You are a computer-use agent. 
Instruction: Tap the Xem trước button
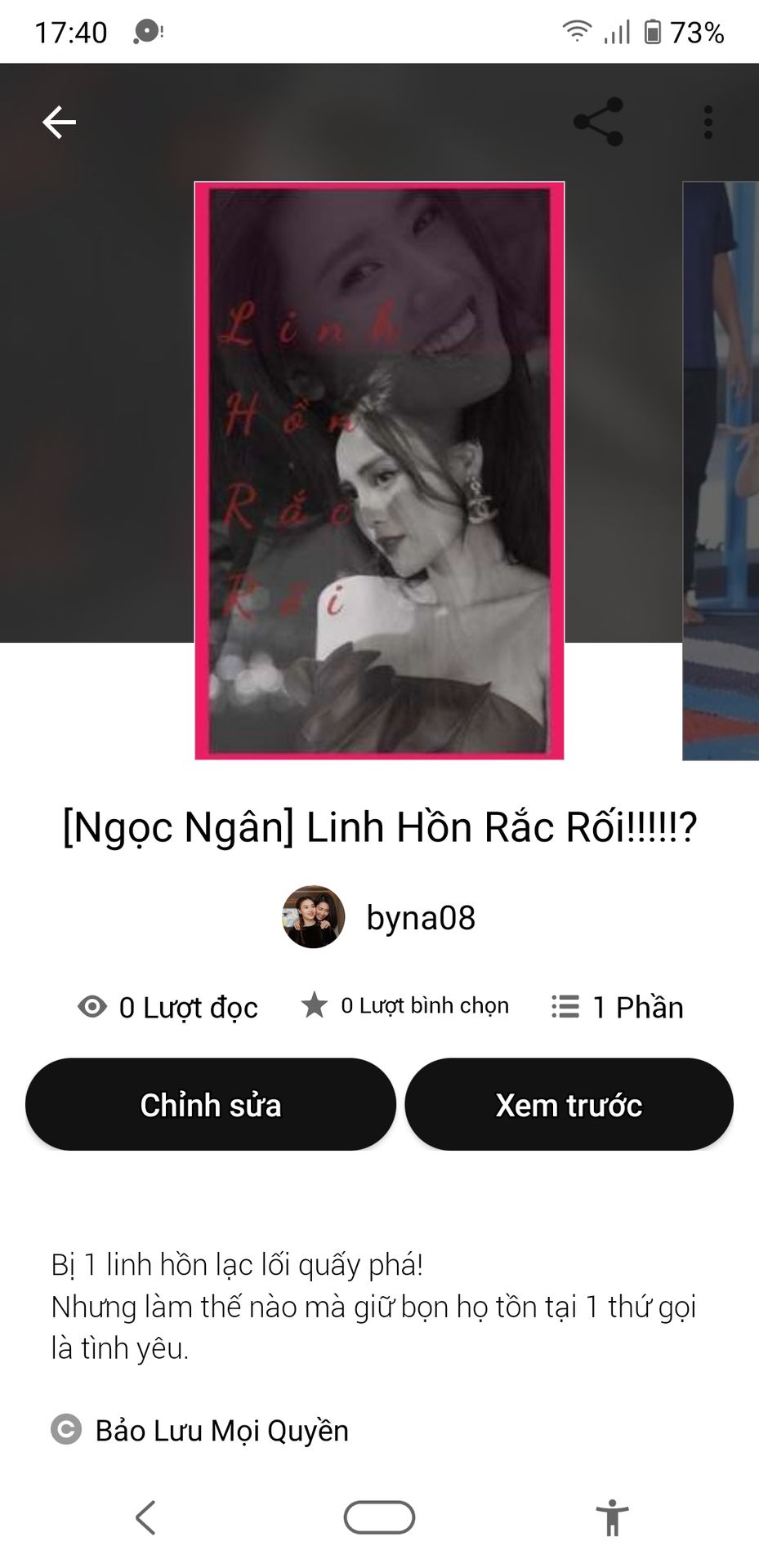click(569, 1104)
